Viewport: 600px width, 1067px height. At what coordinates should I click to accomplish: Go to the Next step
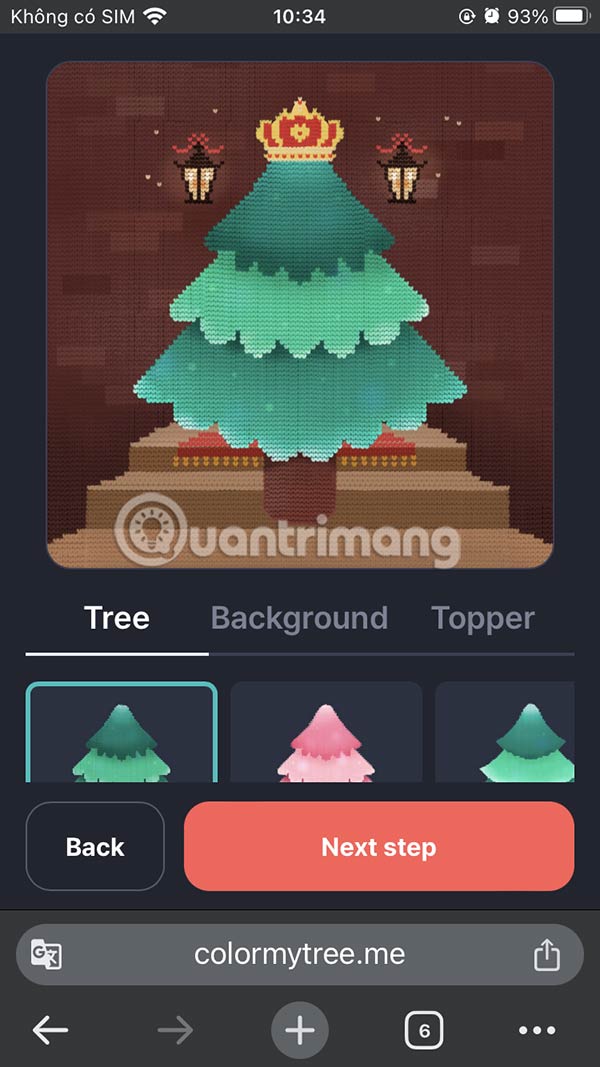pyautogui.click(x=378, y=847)
